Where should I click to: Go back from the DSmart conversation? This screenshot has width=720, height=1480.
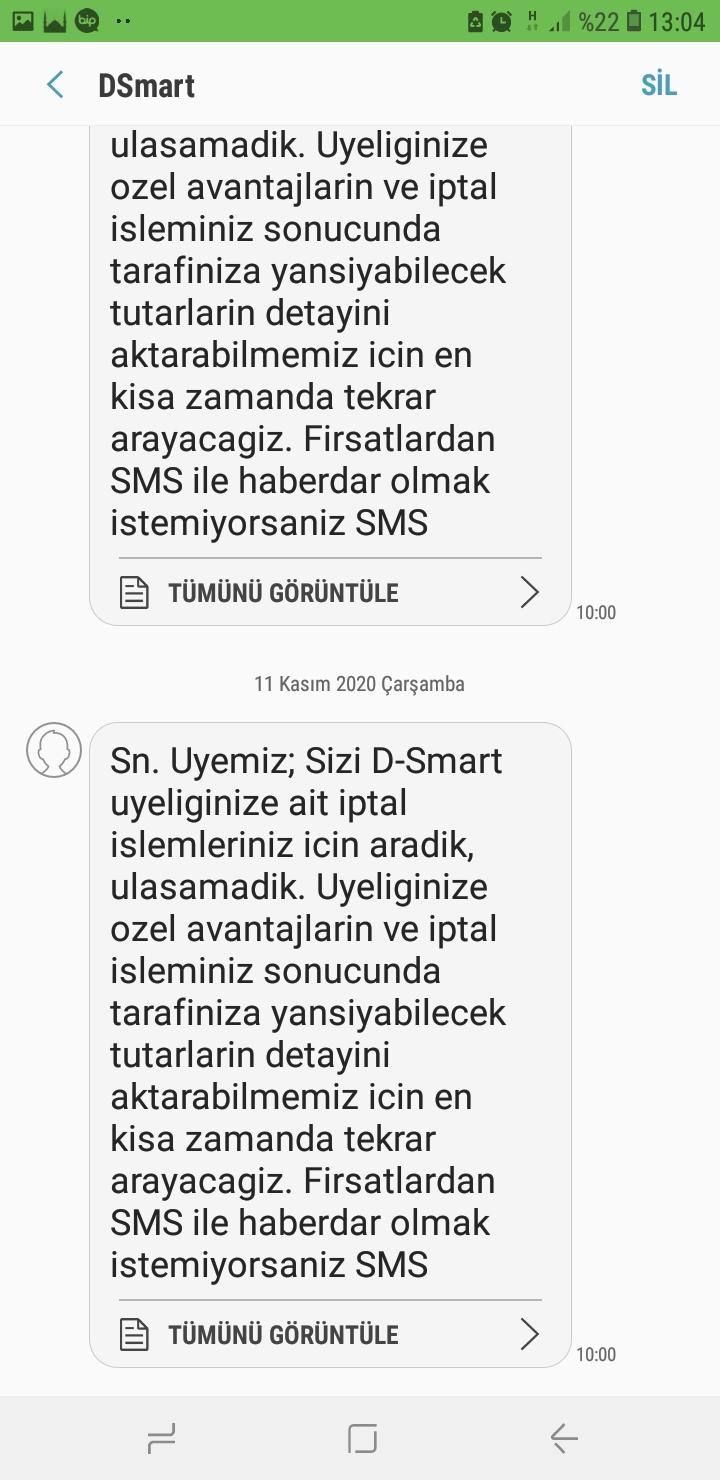[55, 85]
